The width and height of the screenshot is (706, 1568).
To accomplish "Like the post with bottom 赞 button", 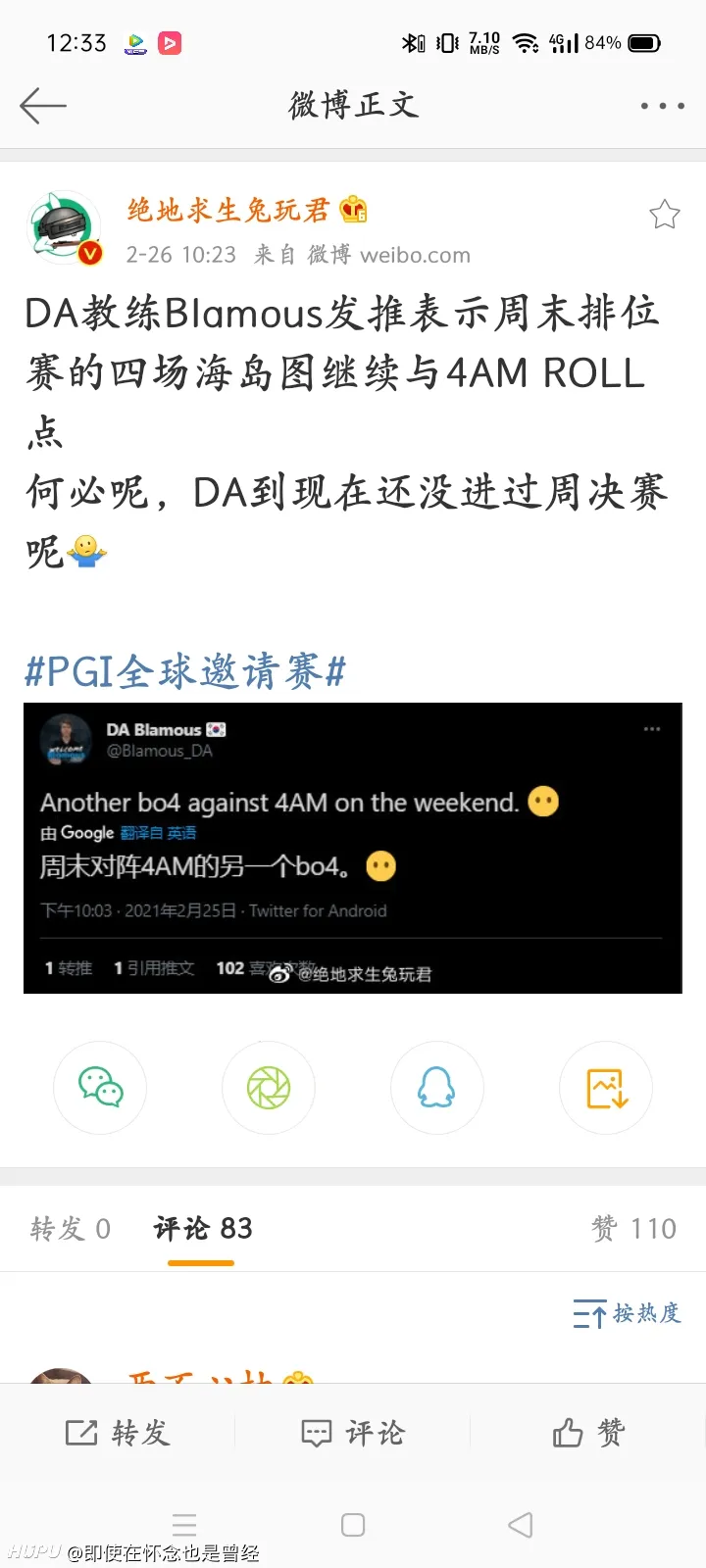I will tap(588, 1433).
